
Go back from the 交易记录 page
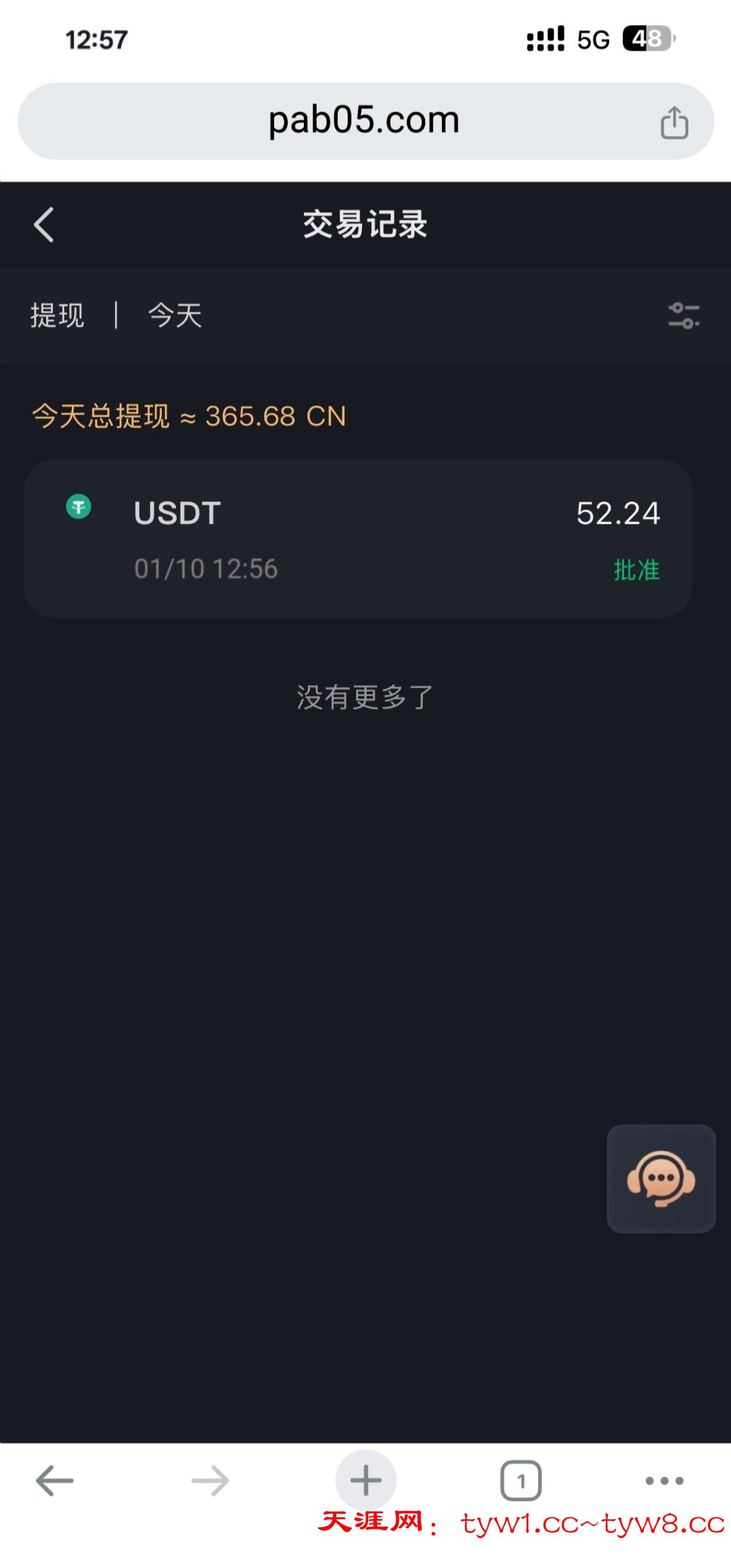tap(44, 225)
